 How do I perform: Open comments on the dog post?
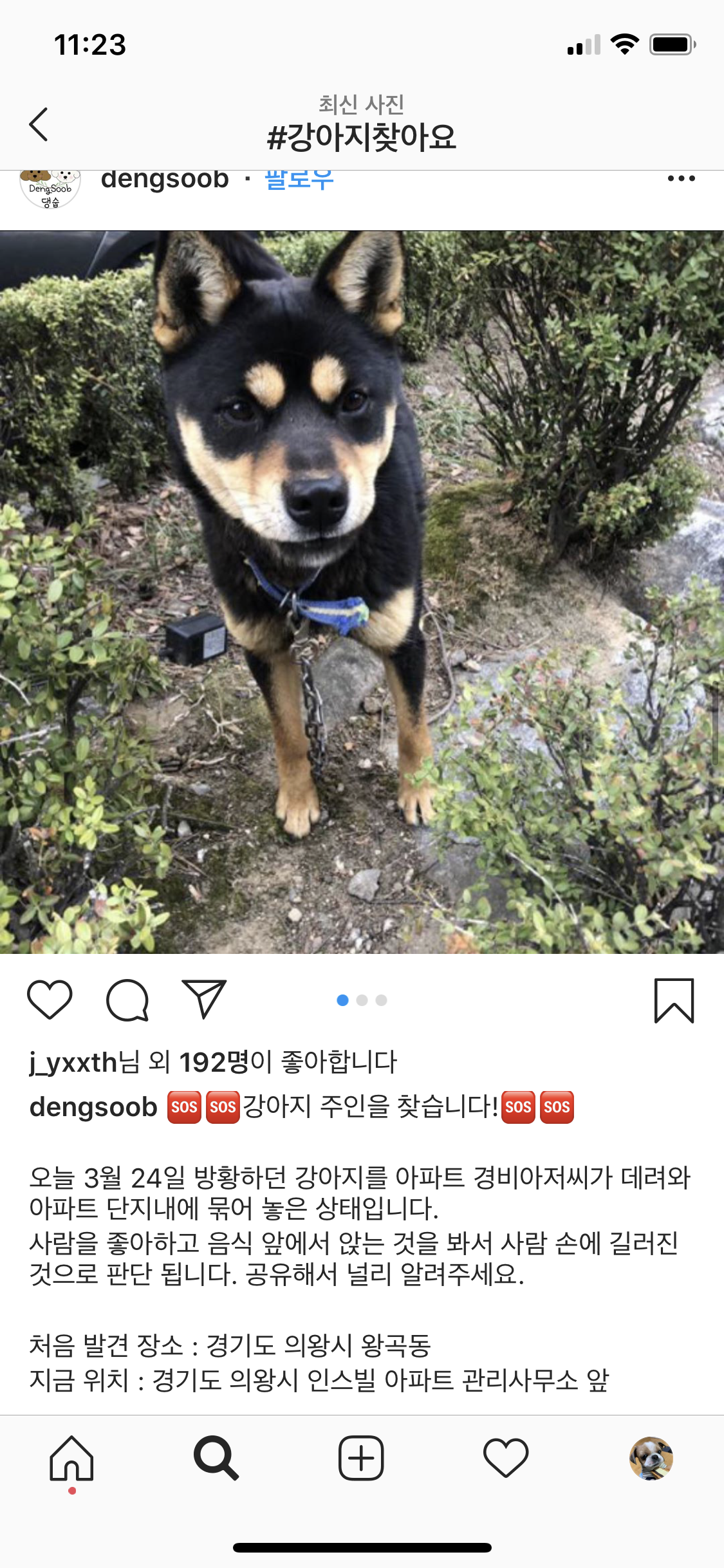click(x=127, y=1000)
